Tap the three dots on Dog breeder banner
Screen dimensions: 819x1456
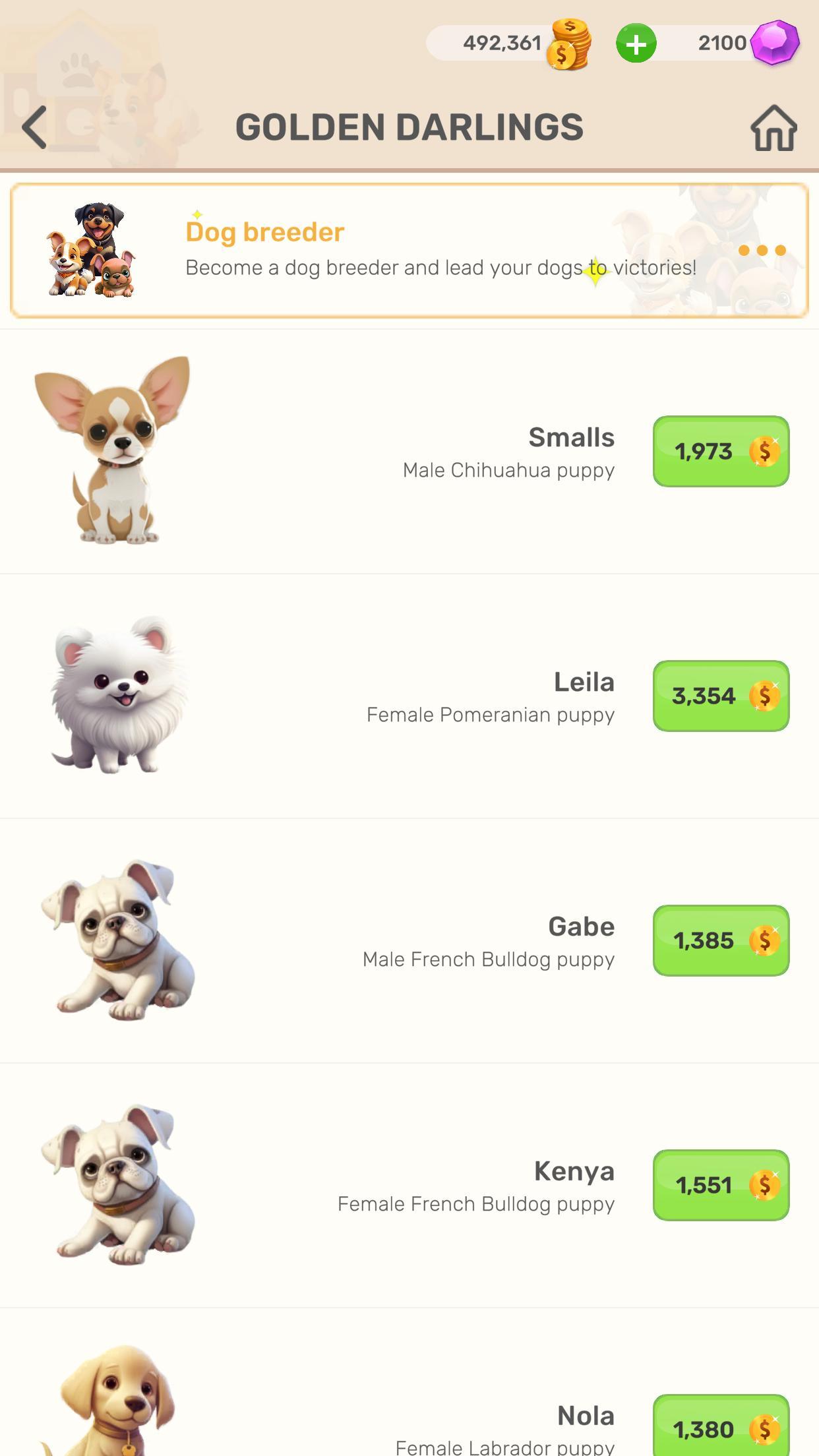click(762, 251)
